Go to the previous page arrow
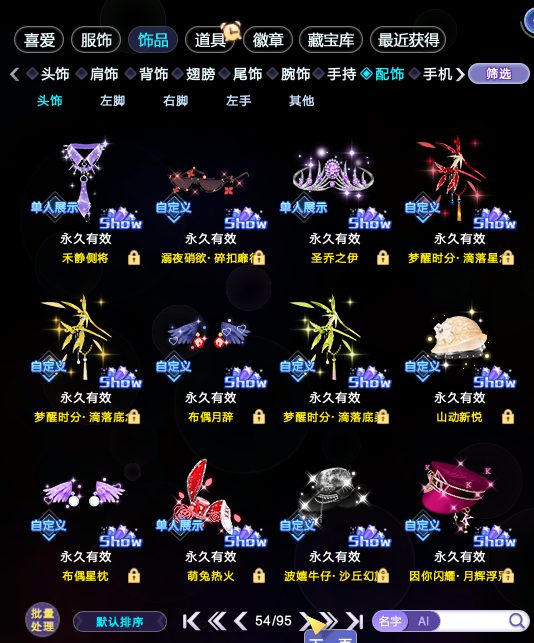The width and height of the screenshot is (534, 643). 241,621
